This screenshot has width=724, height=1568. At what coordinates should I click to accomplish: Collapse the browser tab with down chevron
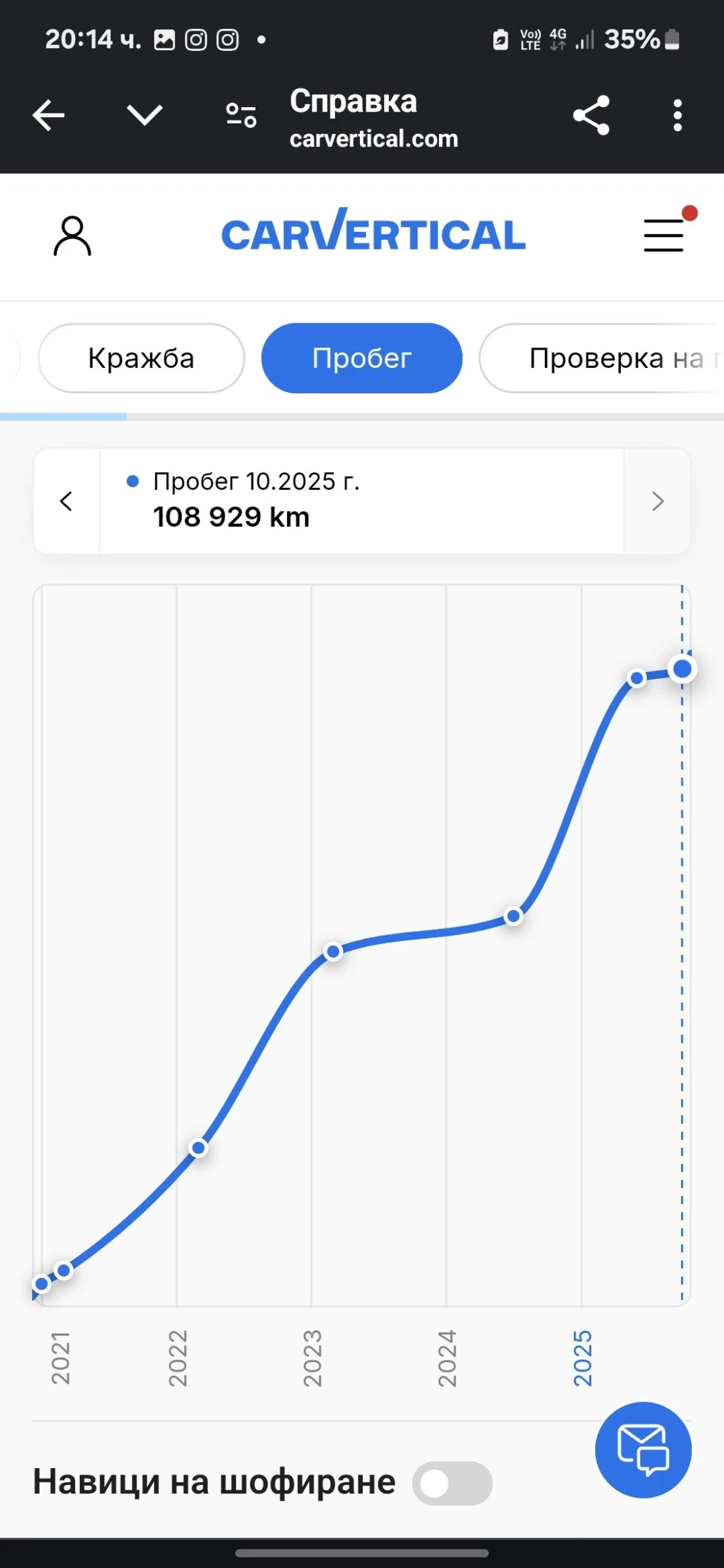[144, 116]
